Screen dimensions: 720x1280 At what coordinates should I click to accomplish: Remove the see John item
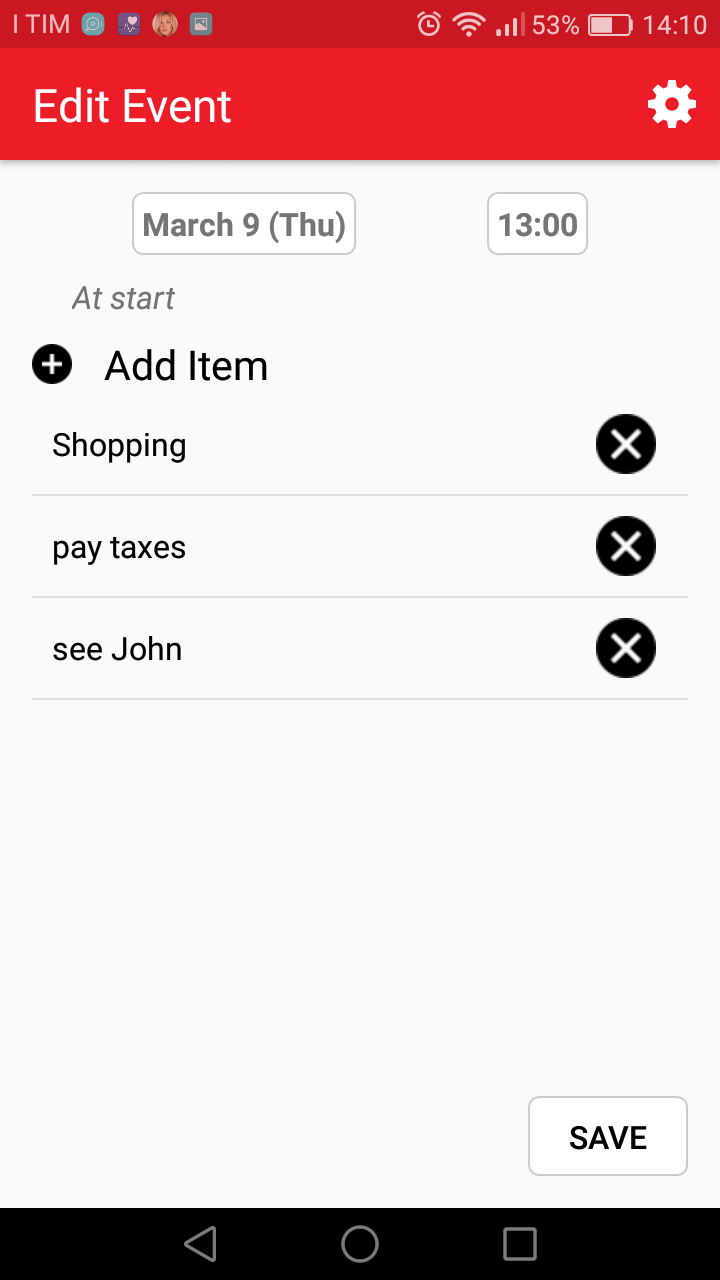(x=626, y=648)
